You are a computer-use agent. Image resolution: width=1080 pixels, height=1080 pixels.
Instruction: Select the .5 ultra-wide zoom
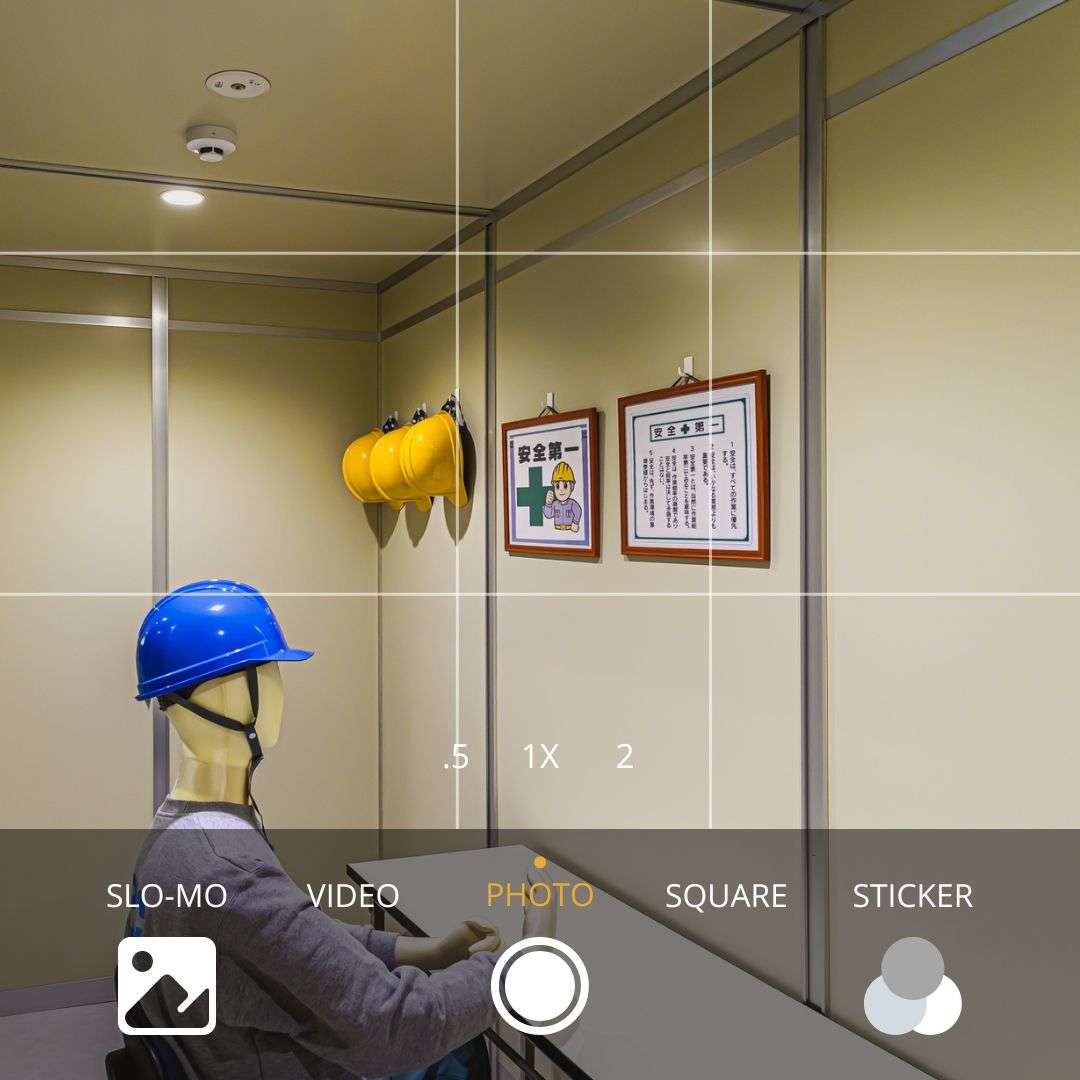(x=456, y=757)
